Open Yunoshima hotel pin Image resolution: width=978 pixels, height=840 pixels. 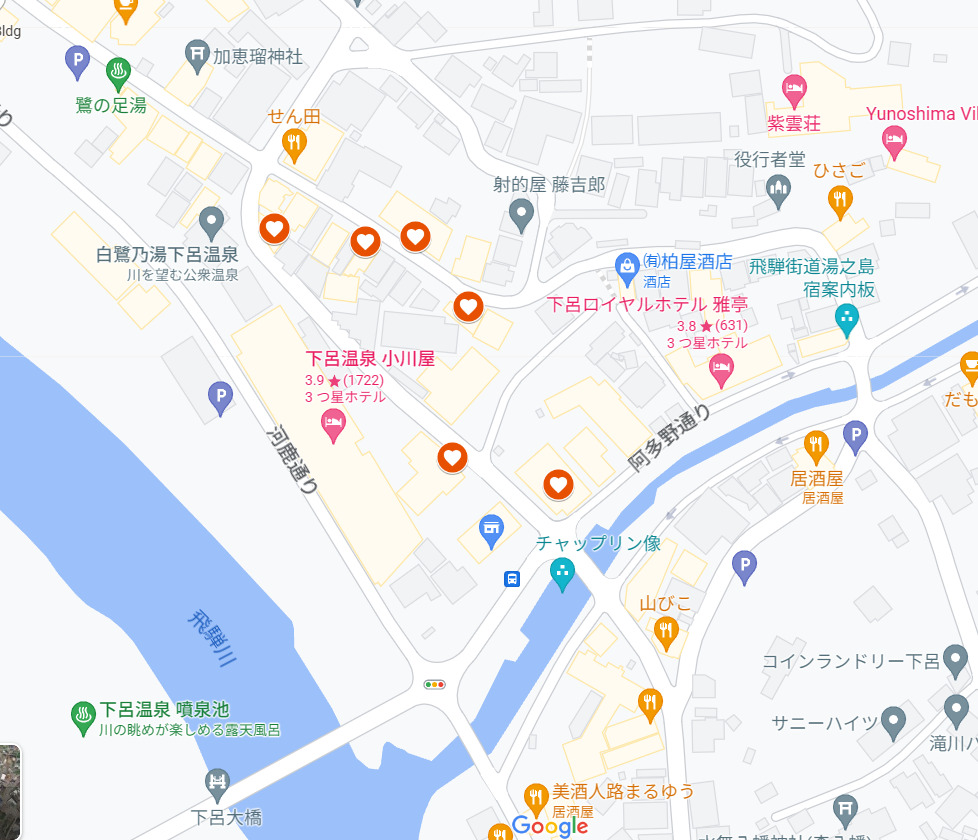click(x=895, y=141)
